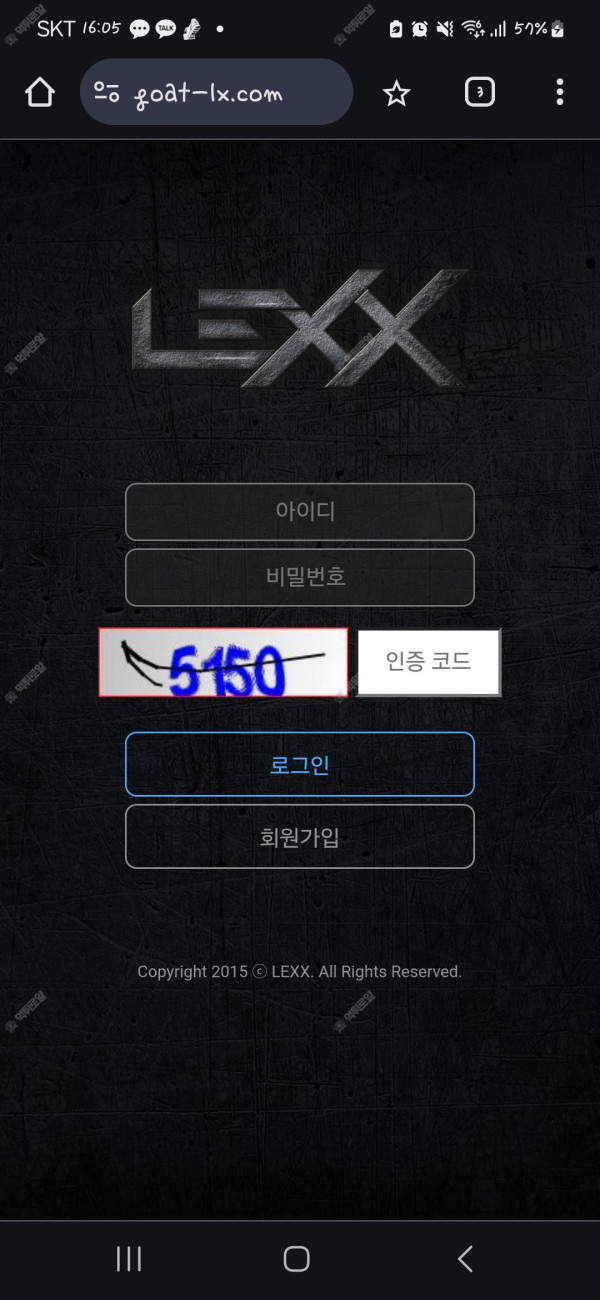The image size is (600, 1300).
Task: Focus the 아이디 username field
Action: point(300,512)
